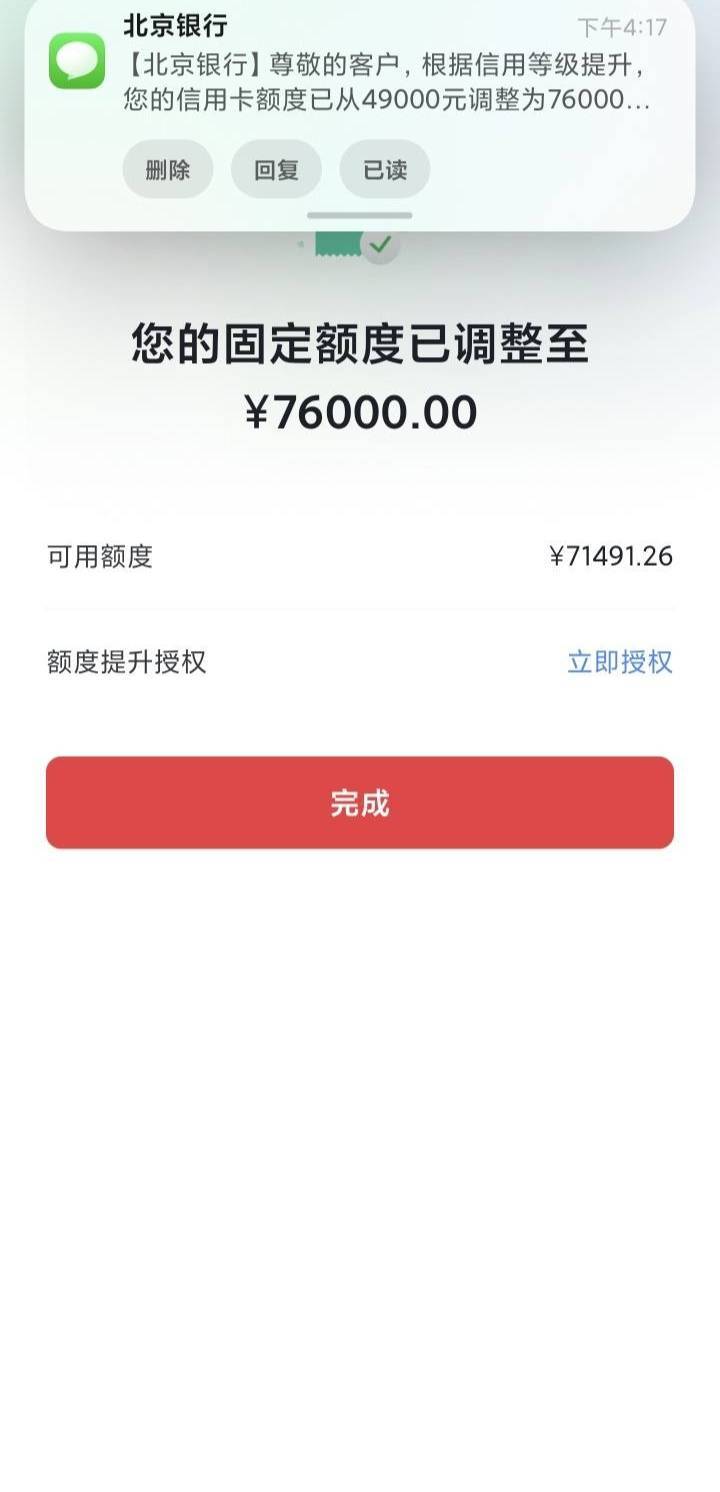The width and height of the screenshot is (720, 1492).
Task: Mark the notification as read with 已读
Action: click(385, 169)
